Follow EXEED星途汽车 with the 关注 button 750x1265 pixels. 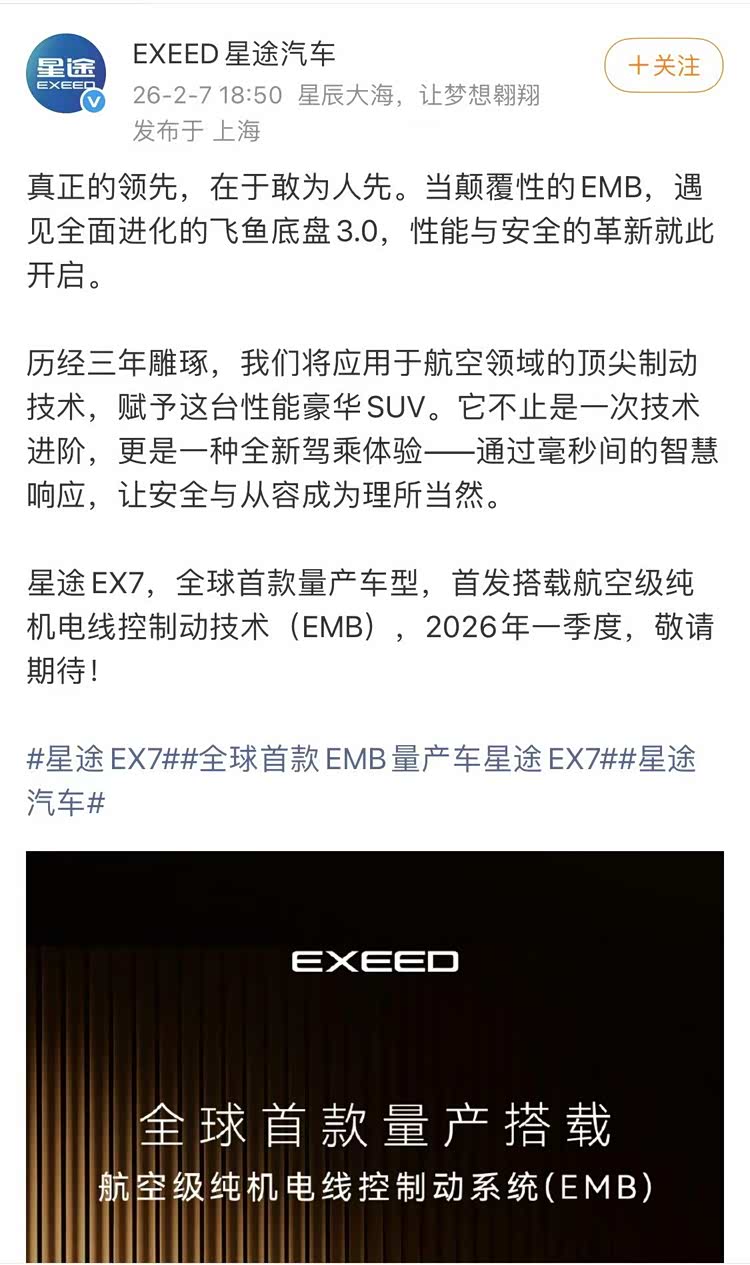click(x=663, y=66)
